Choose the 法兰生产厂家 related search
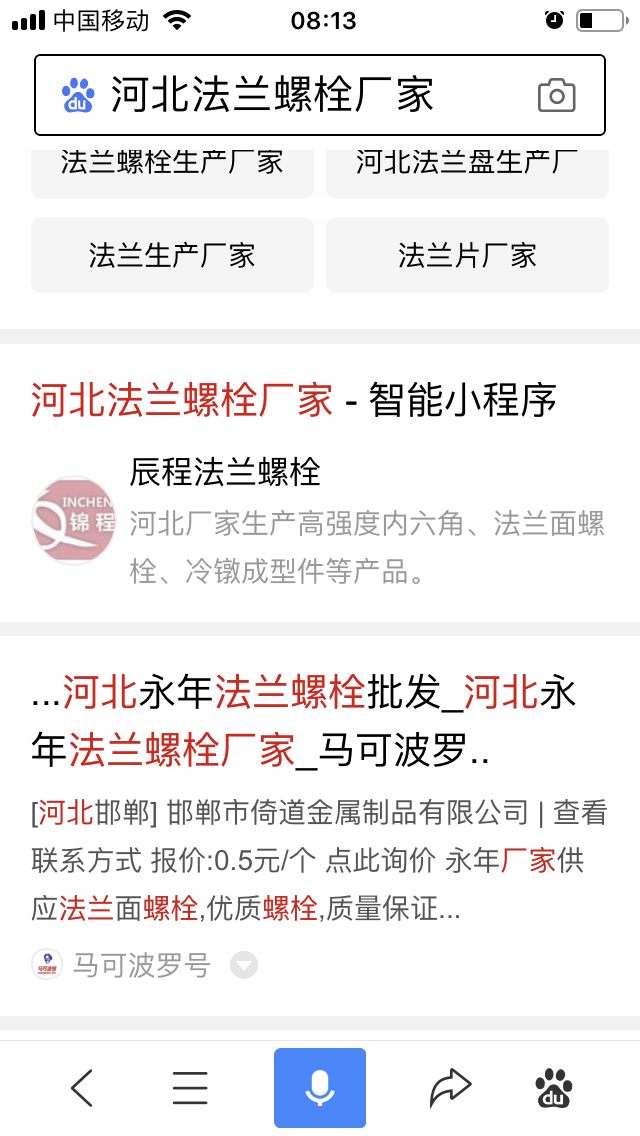 pos(172,255)
